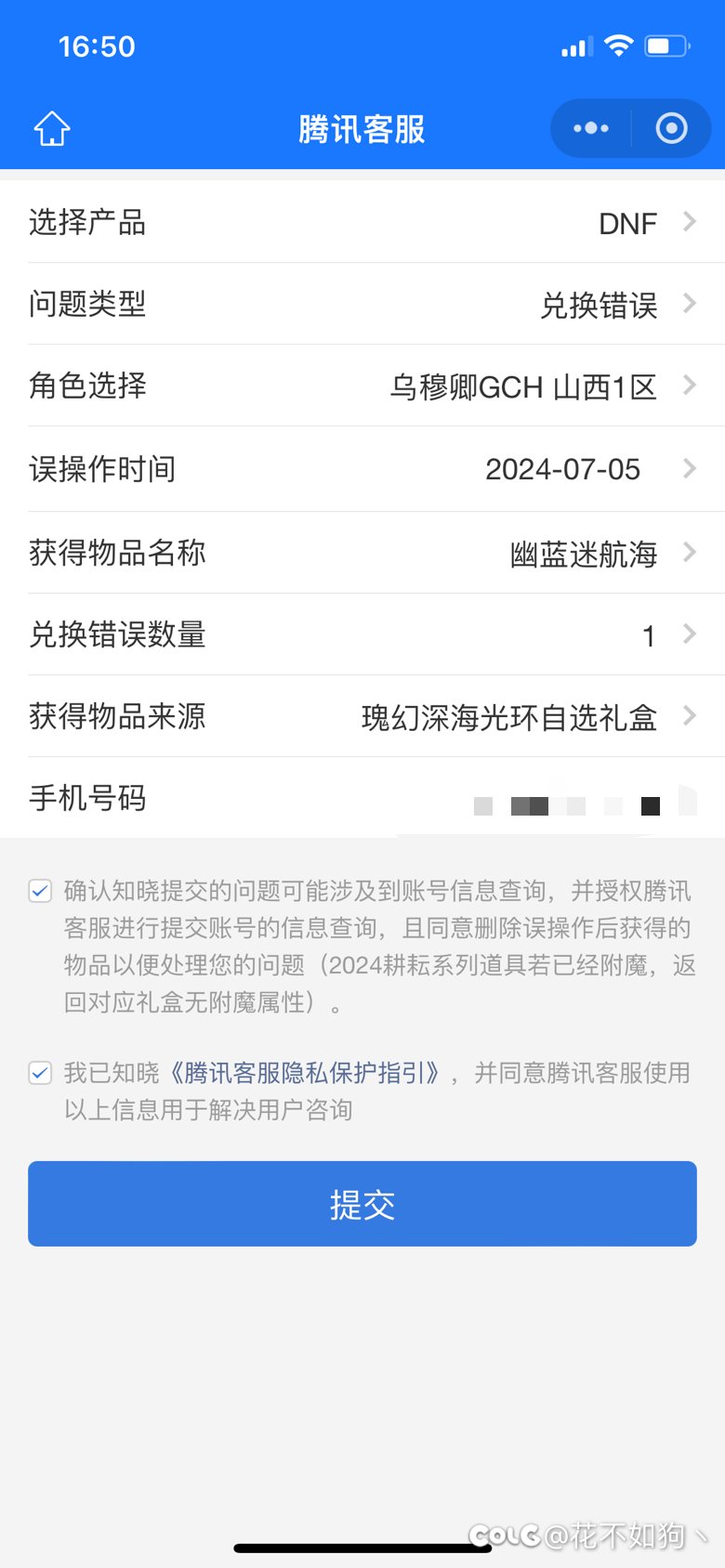Change the selected product DNF
The width and height of the screenshot is (725, 1568).
pyautogui.click(x=628, y=223)
